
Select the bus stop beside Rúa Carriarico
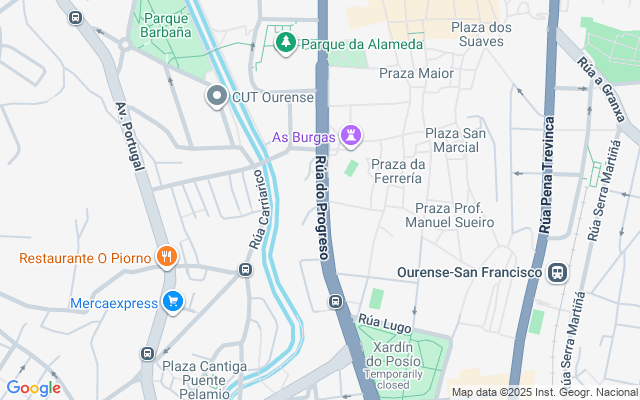(x=245, y=269)
